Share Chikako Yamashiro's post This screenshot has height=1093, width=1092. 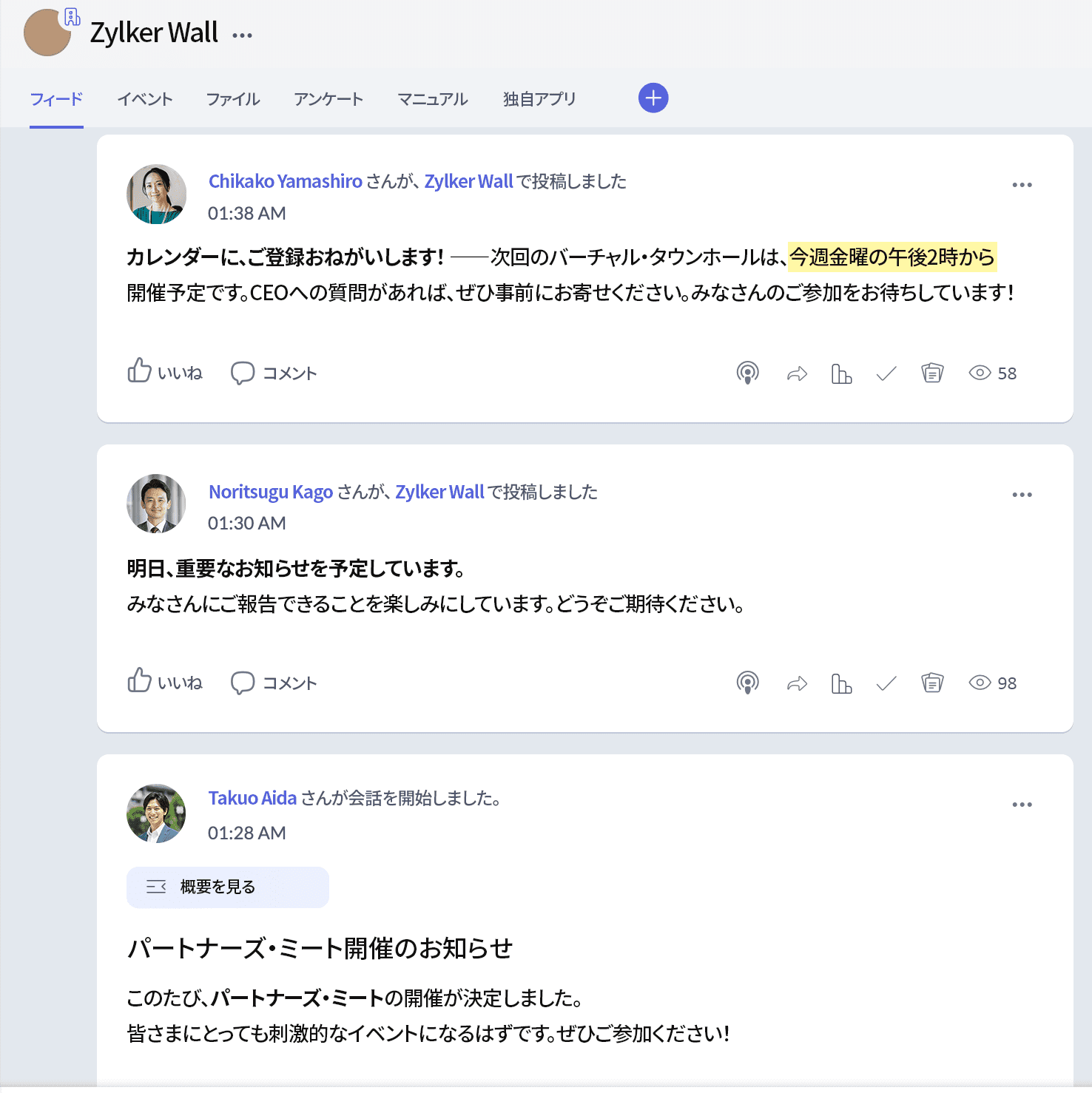(x=797, y=373)
